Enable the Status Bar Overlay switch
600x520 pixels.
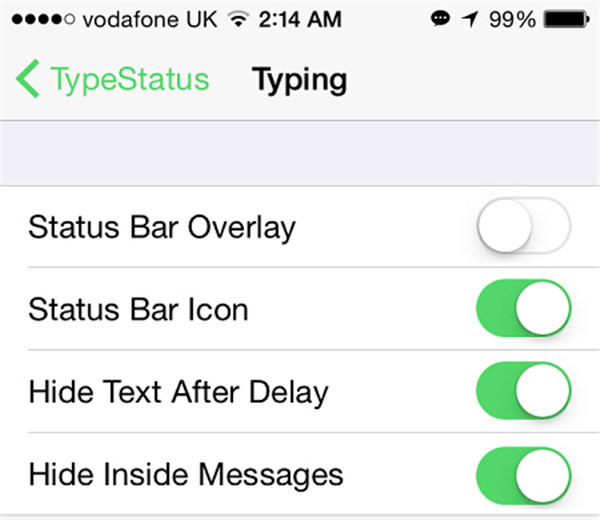(523, 227)
